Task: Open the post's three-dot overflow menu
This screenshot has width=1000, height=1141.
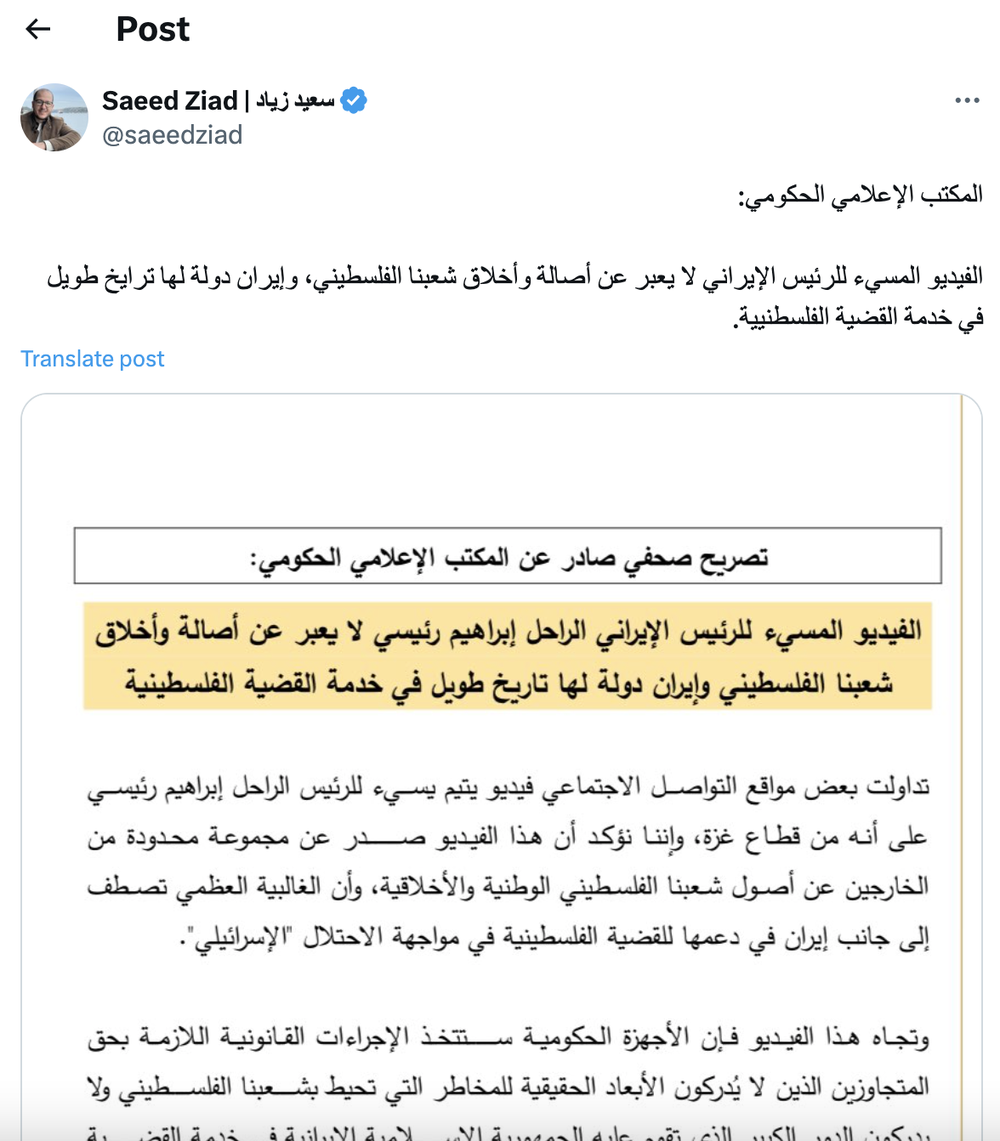Action: 967,100
